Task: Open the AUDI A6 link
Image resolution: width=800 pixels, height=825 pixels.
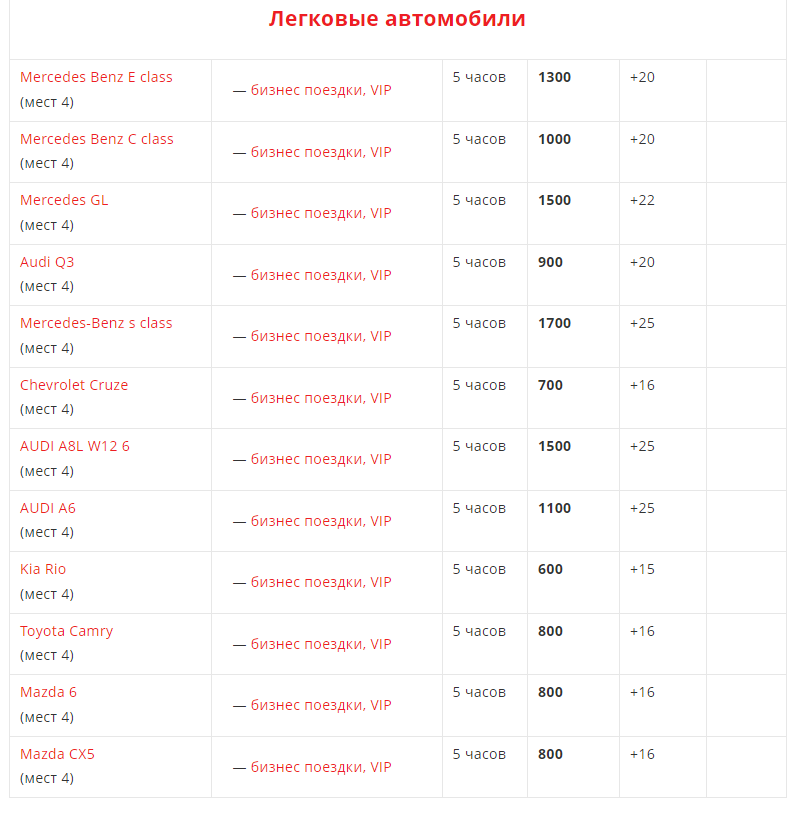Action: tap(48, 509)
